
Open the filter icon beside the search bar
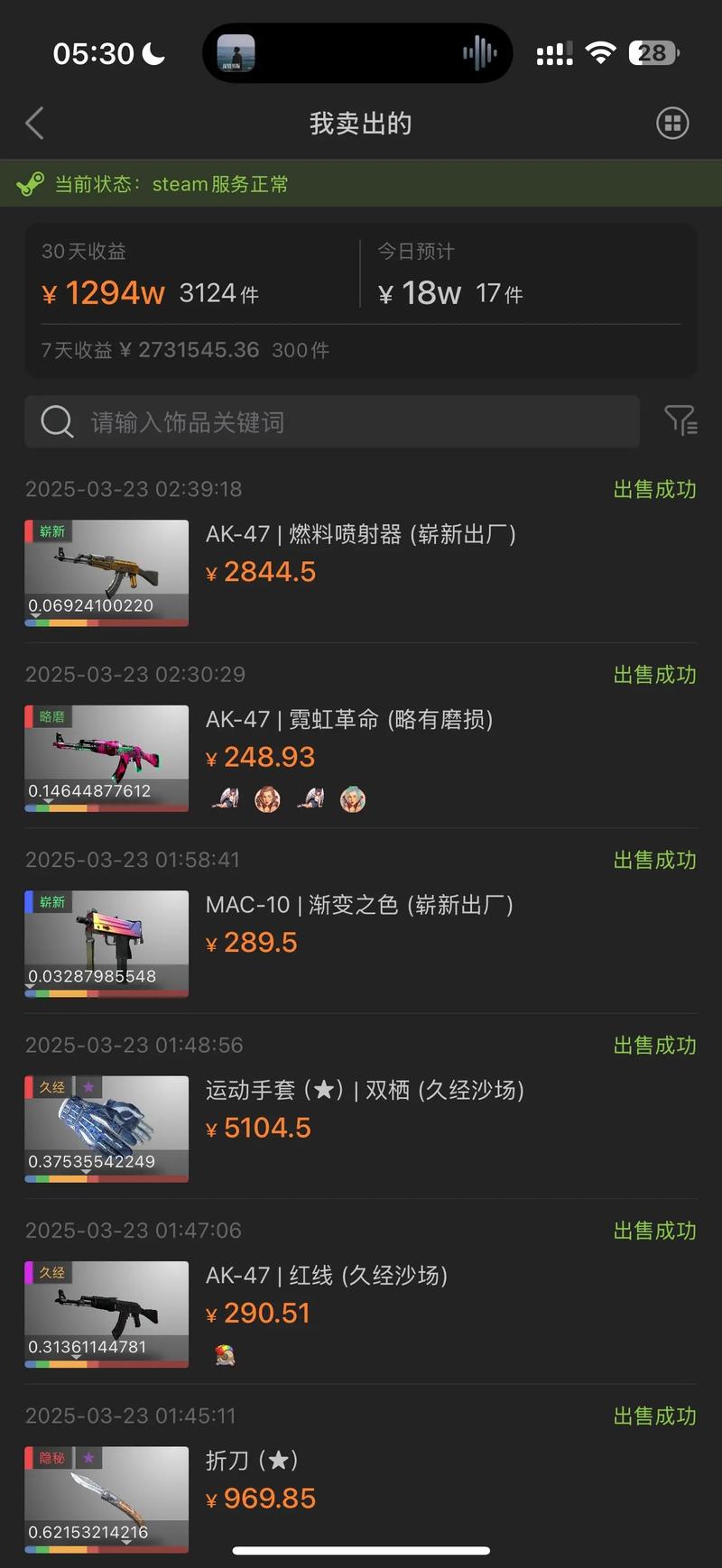(680, 421)
